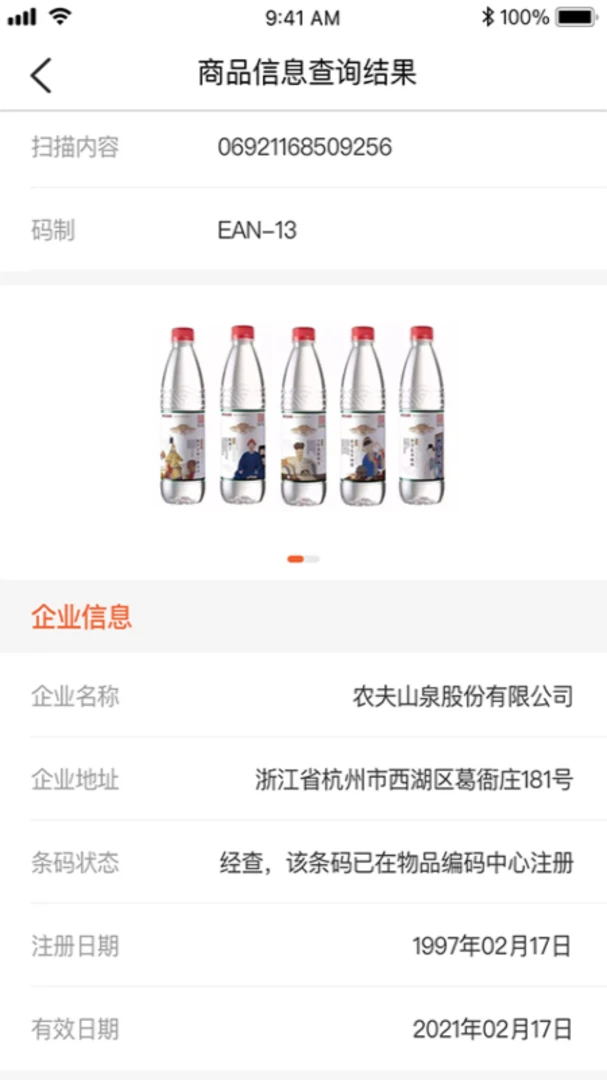607x1080 pixels.
Task: Tap the image carousel page indicator
Action: click(x=303, y=559)
